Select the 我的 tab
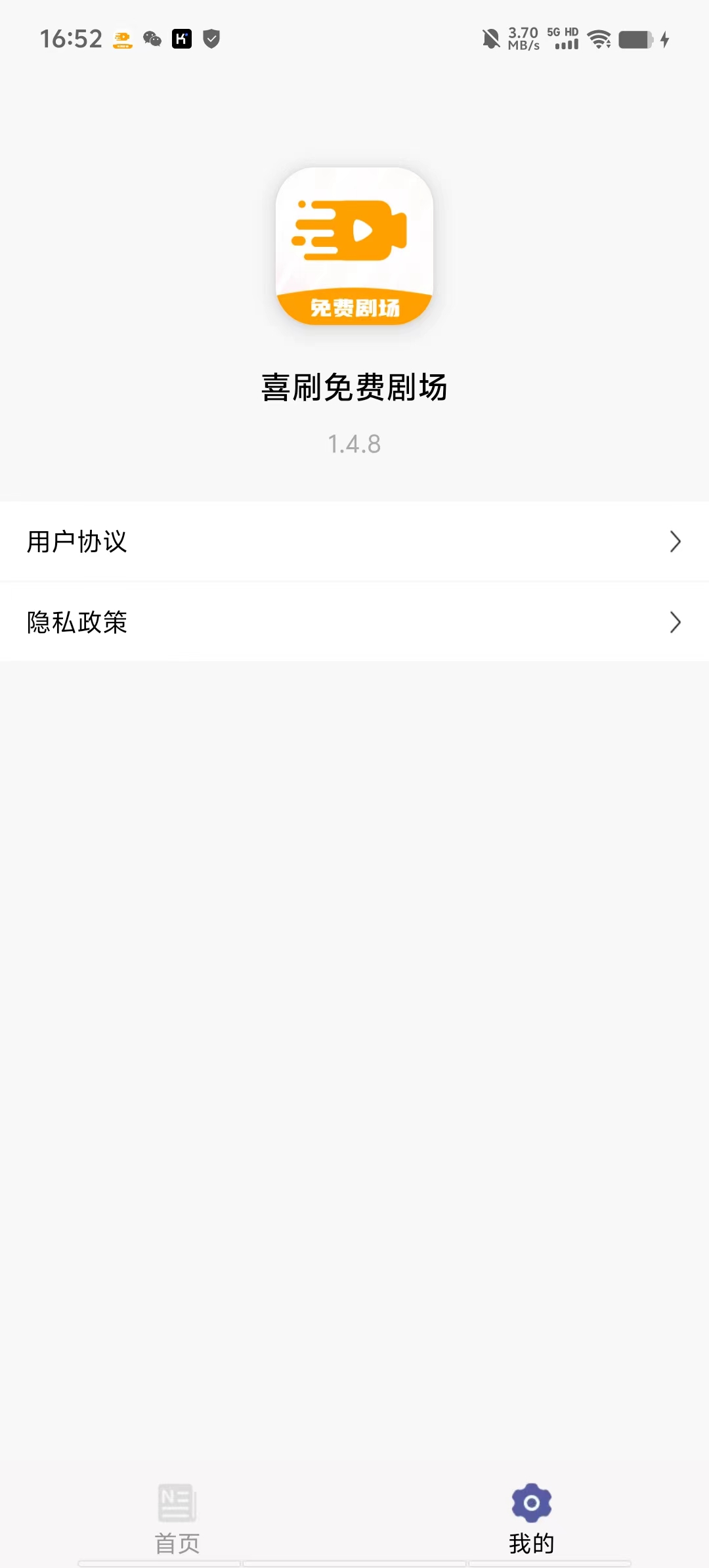The width and height of the screenshot is (709, 1568). tap(531, 1518)
